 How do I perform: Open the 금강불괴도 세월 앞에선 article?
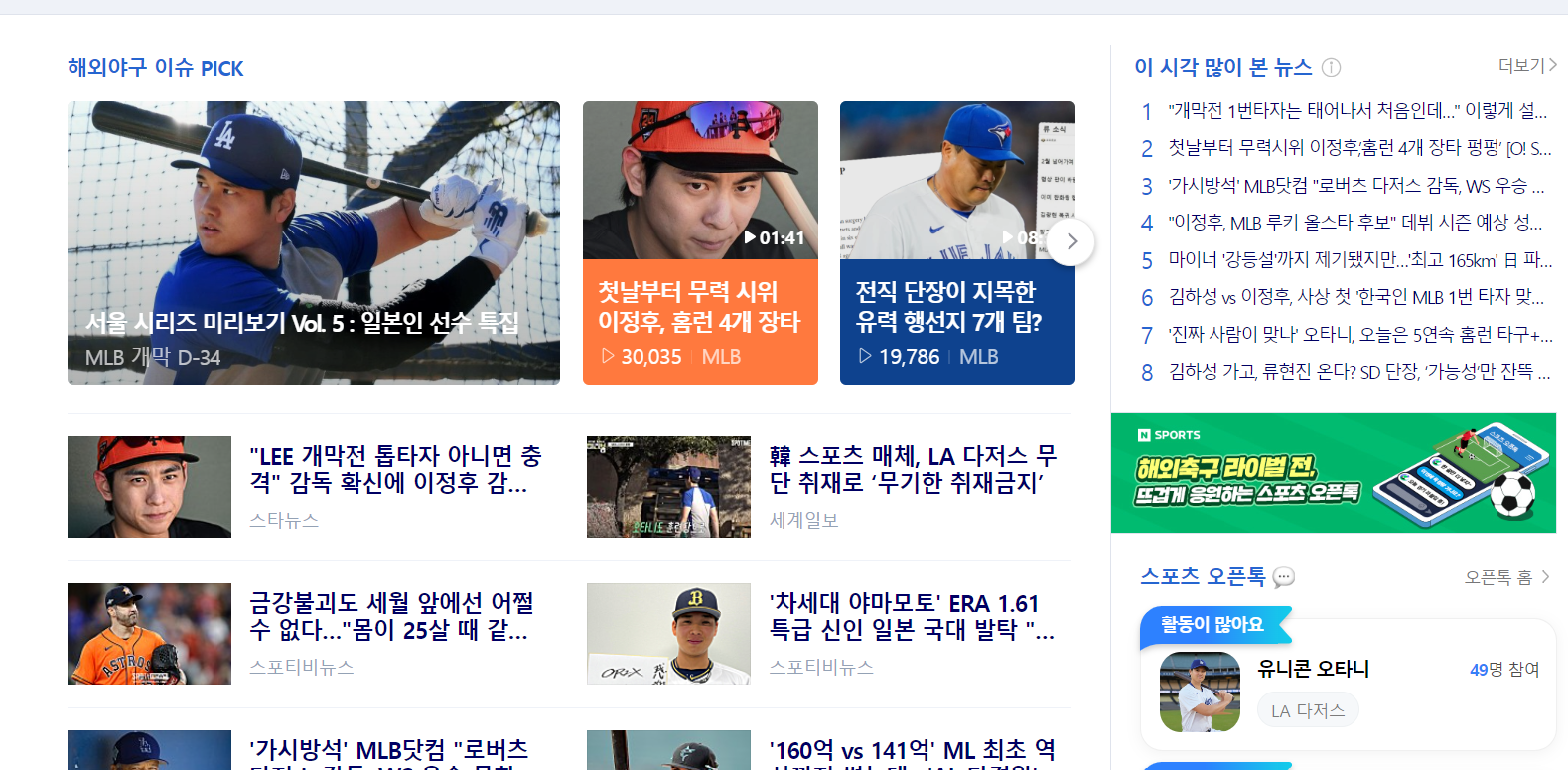tap(391, 616)
